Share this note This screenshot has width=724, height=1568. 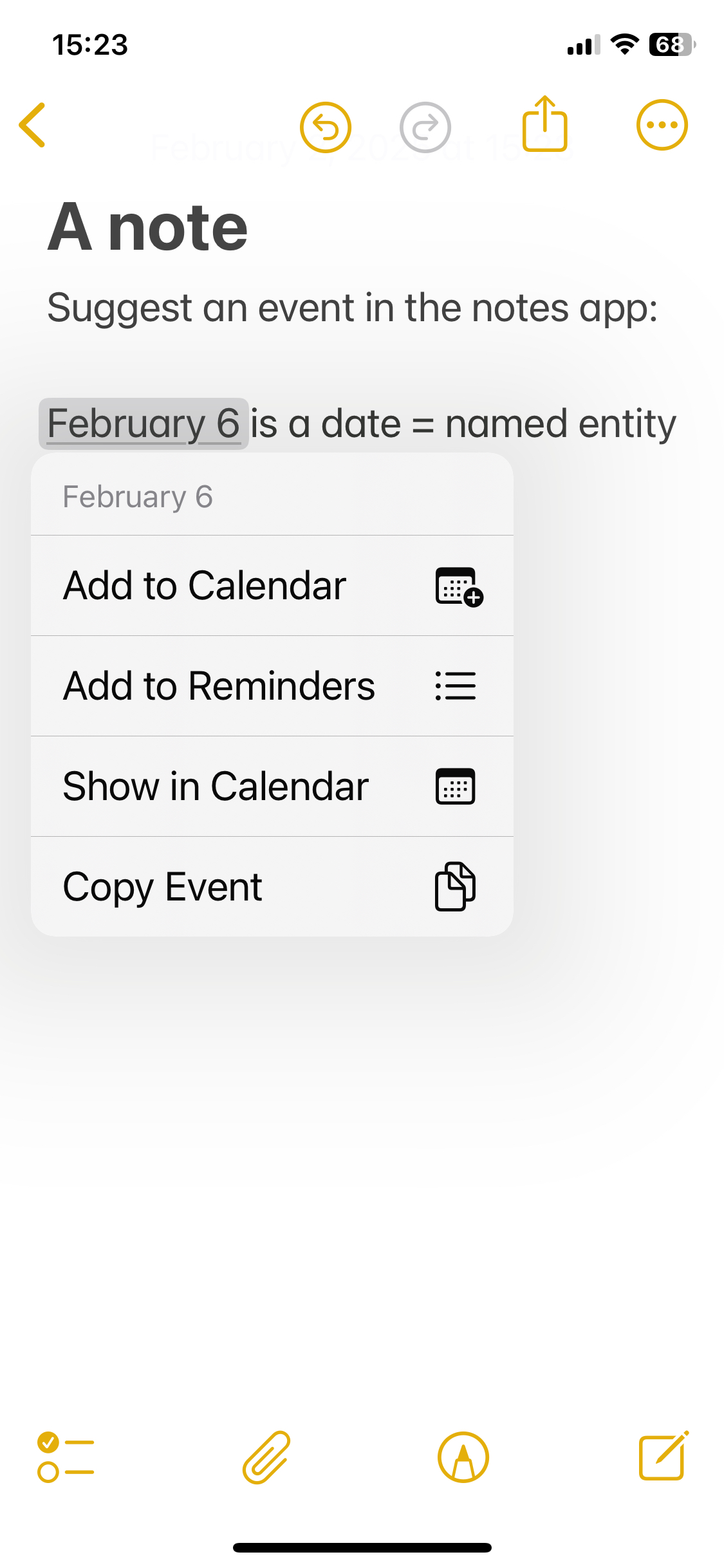point(544,124)
